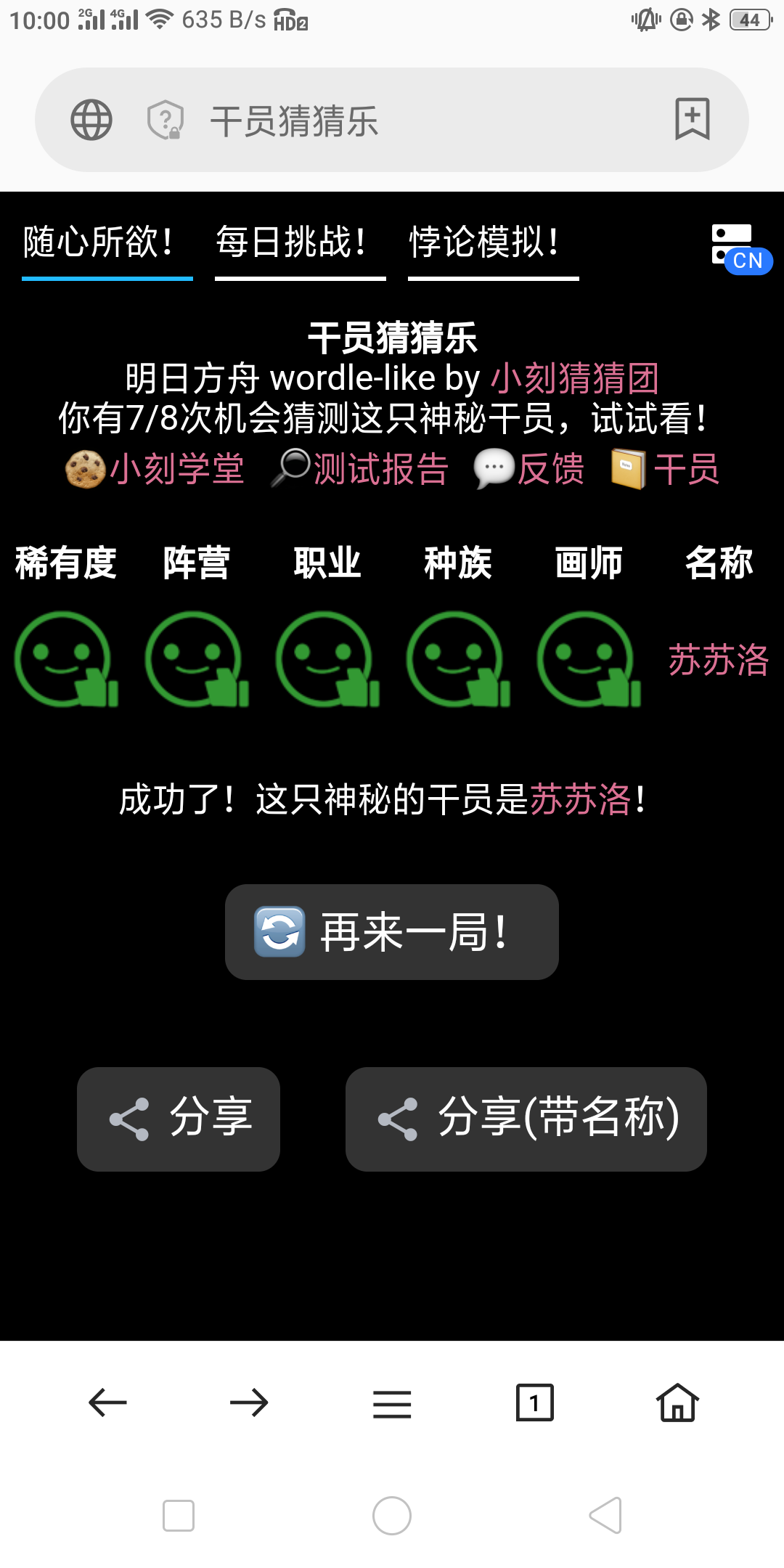Change the CN server setting
Viewport: 784px width, 1568px height.
point(740,249)
